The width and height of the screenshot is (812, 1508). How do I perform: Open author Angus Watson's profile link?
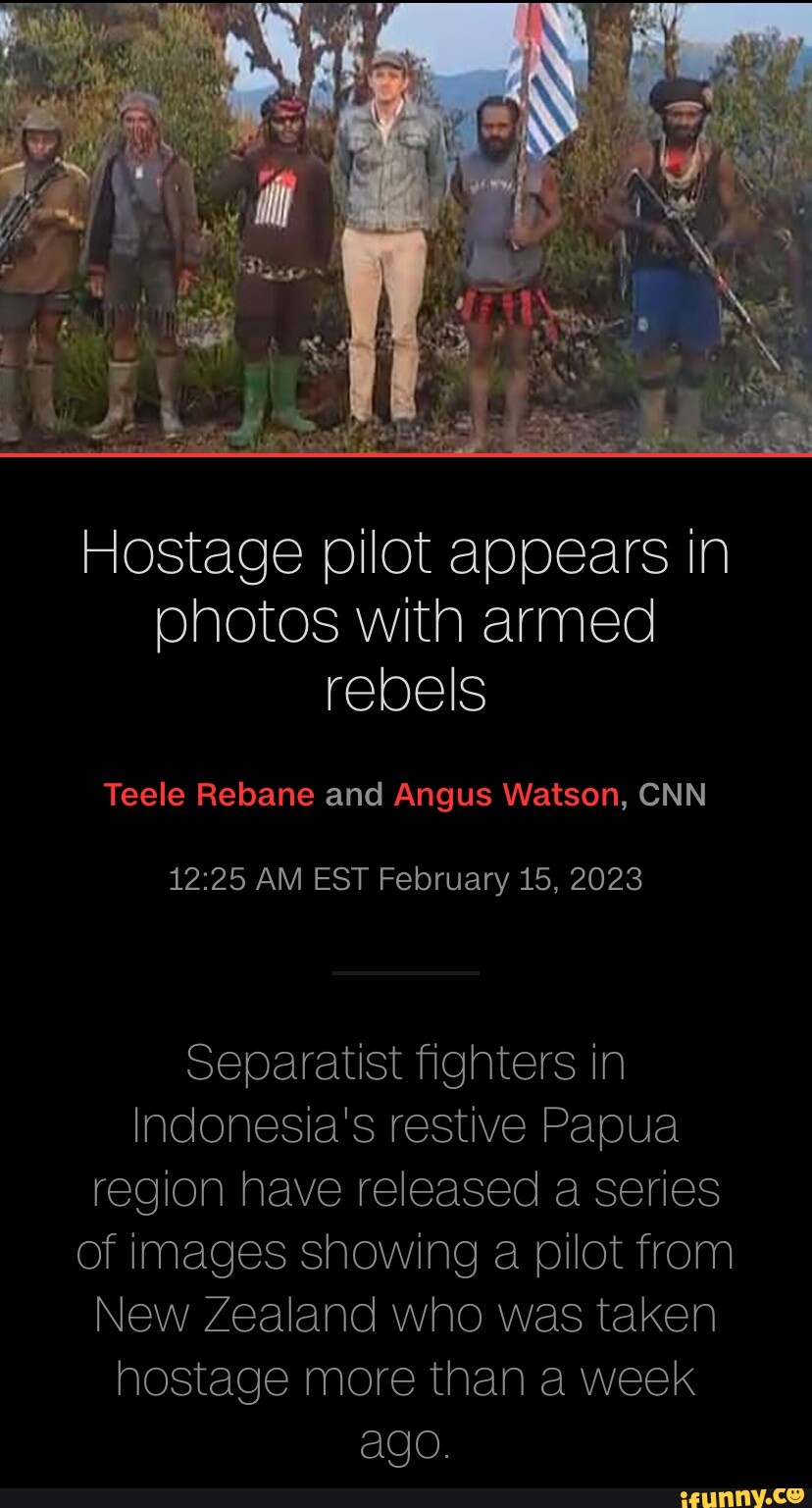pos(506,794)
